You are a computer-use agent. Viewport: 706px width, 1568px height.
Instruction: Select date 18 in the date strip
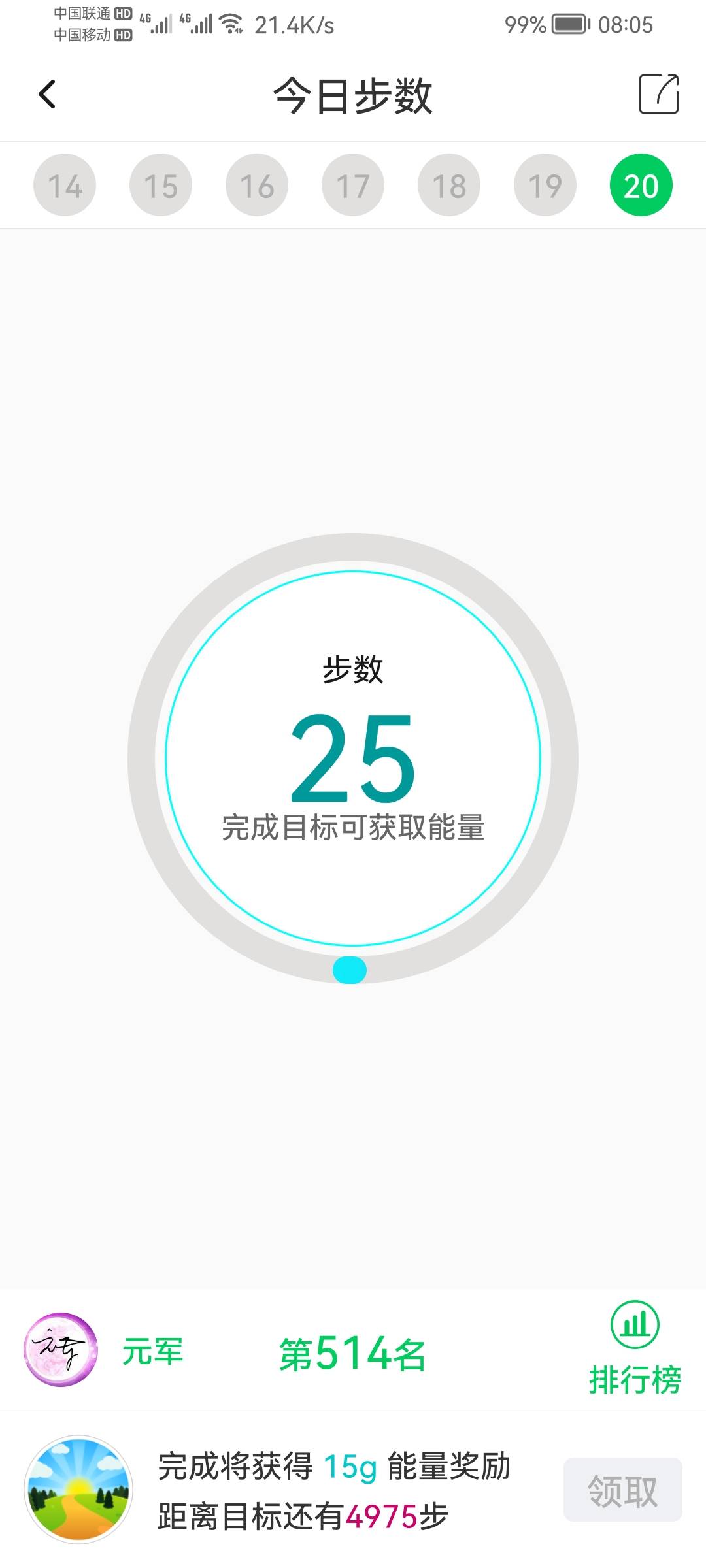pos(449,184)
